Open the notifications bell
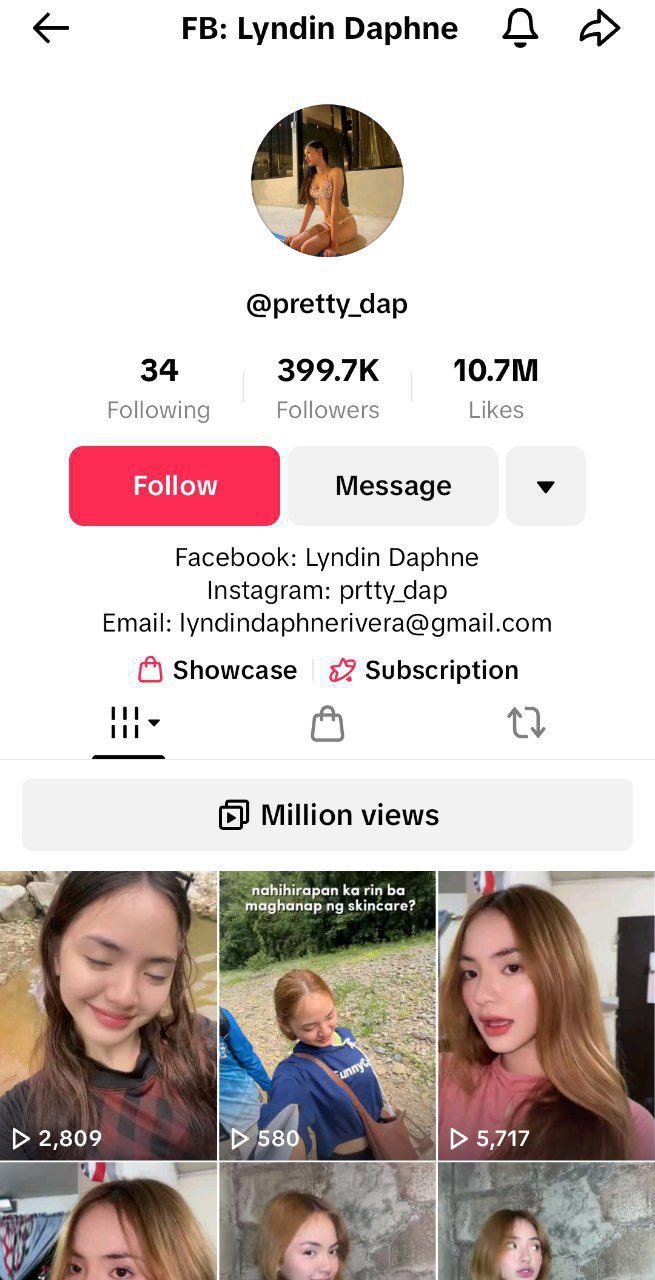The image size is (655, 1280). [520, 28]
